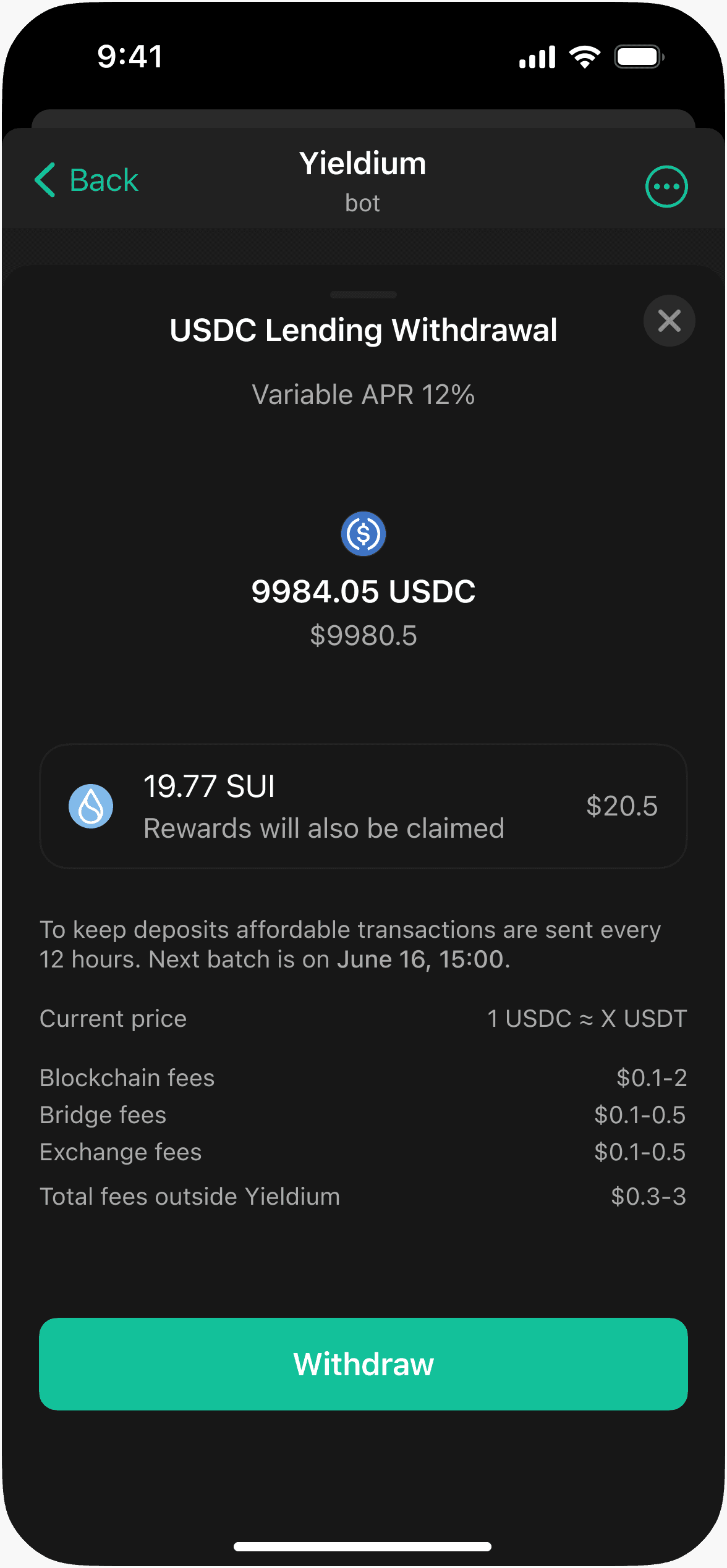This screenshot has width=727, height=1568.
Task: Confirm with the Withdraw button
Action: [363, 1364]
